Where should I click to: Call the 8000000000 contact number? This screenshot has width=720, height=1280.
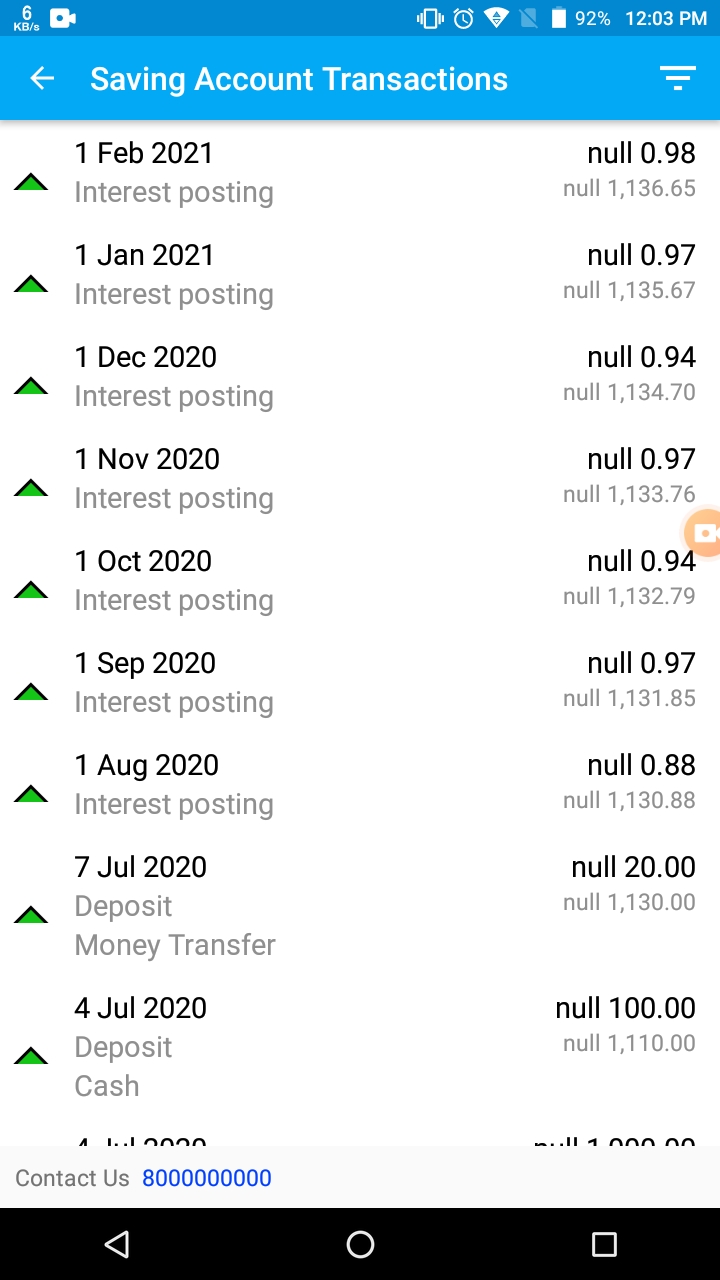pyautogui.click(x=207, y=1178)
